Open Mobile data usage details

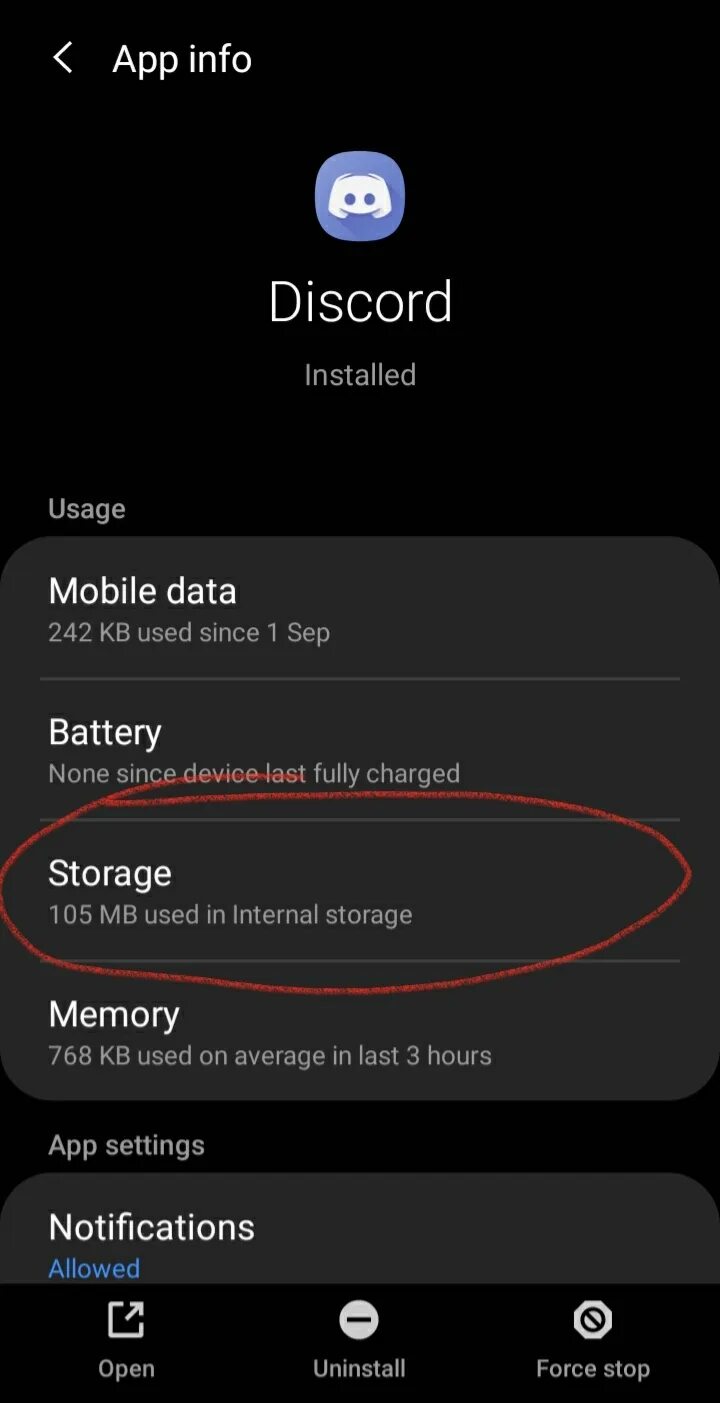[x=360, y=609]
